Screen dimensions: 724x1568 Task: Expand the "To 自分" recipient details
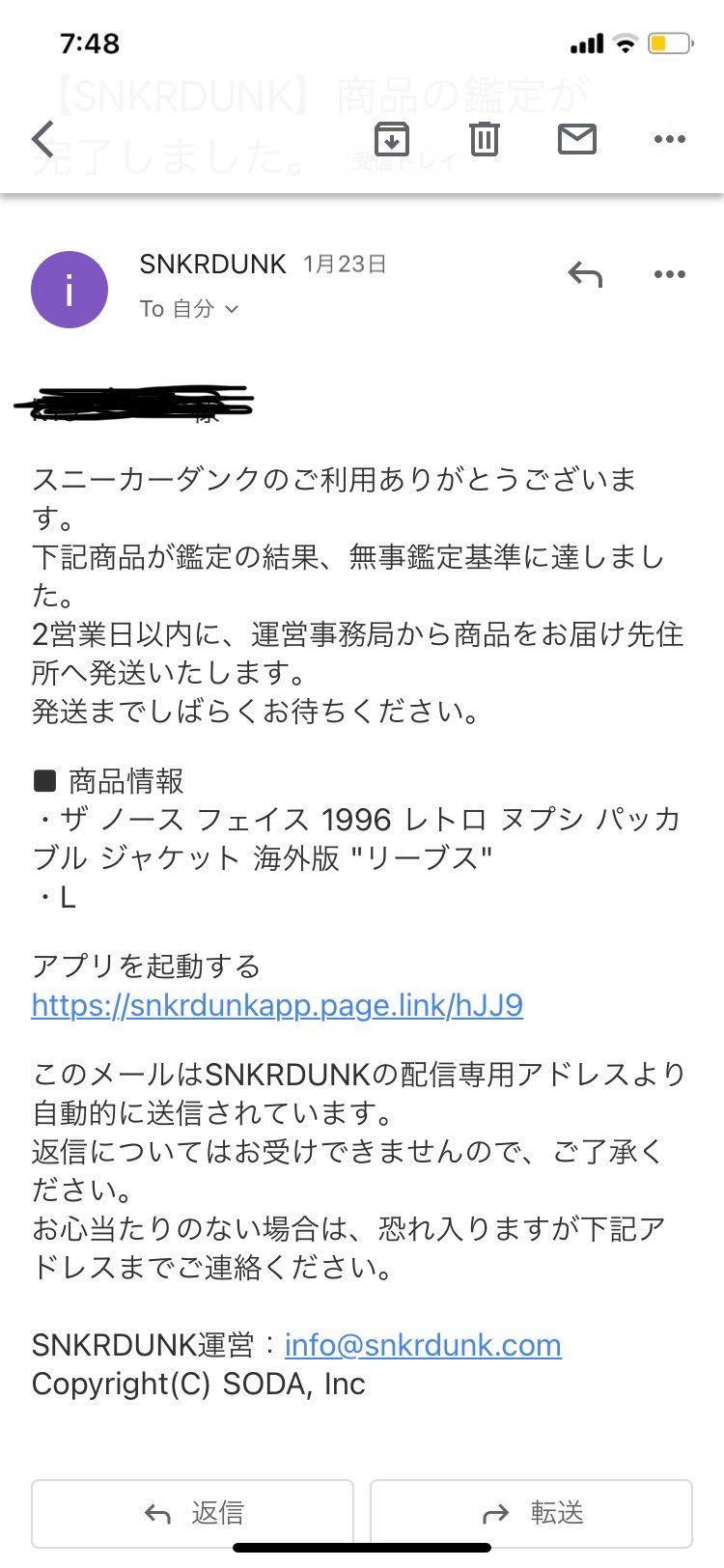pos(189,309)
